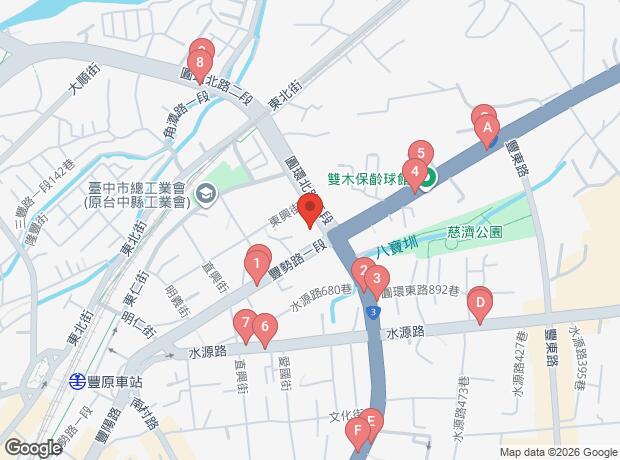Open the marker labeled D
Image resolution: width=620 pixels, height=460 pixels.
[x=479, y=302]
